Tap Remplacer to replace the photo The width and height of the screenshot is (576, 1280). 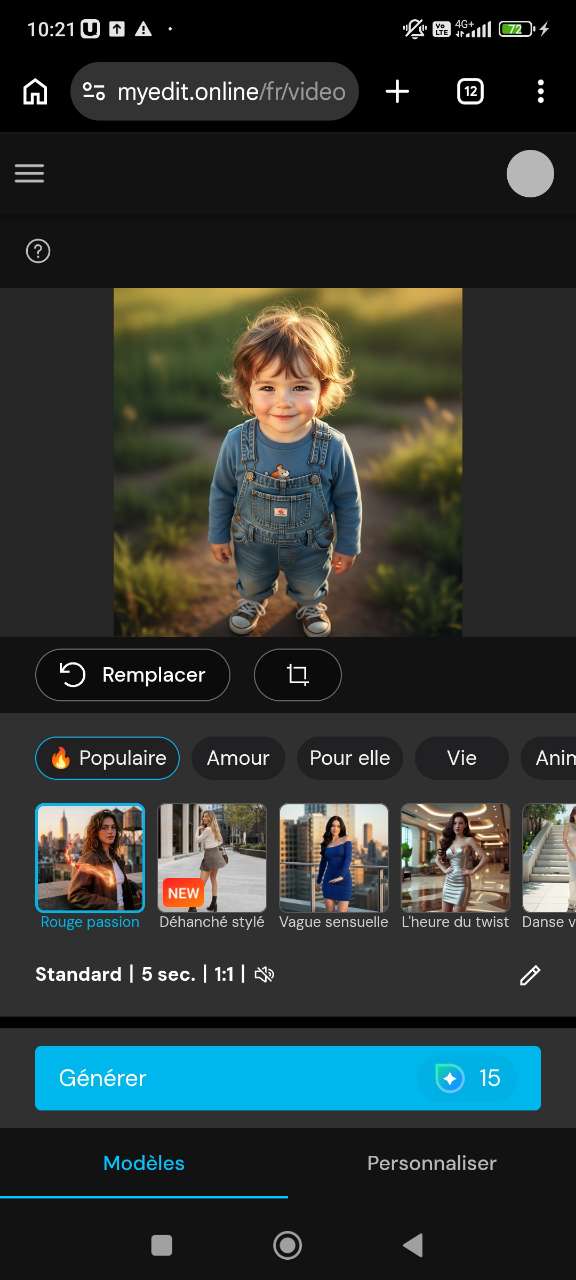[132, 675]
